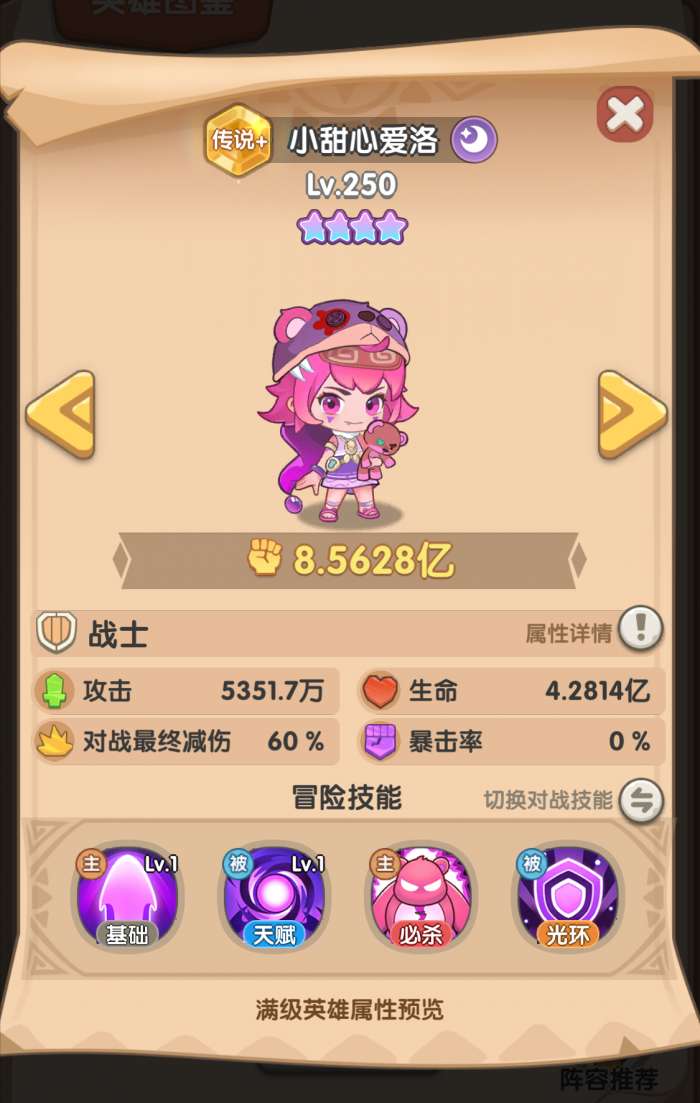The width and height of the screenshot is (700, 1103).
Task: View the 光环 aura skill
Action: [567, 895]
